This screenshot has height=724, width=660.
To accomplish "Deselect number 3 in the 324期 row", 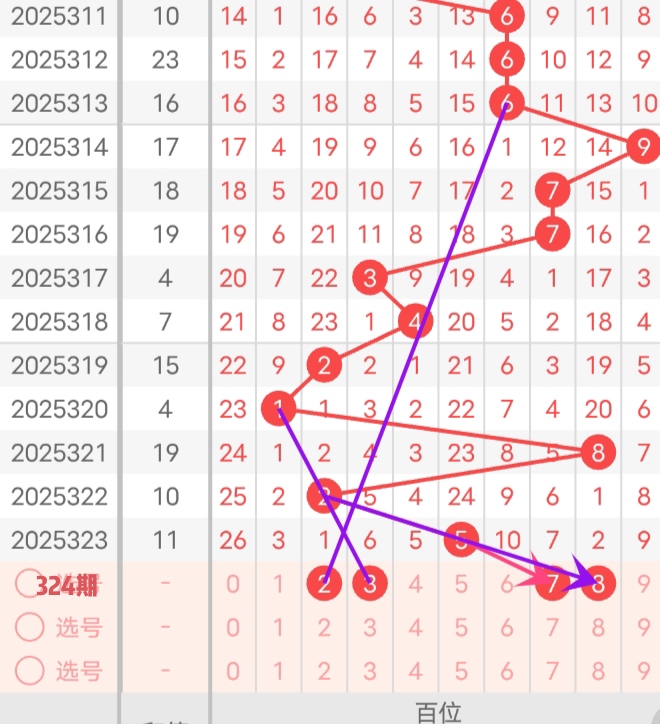I will click(x=370, y=583).
